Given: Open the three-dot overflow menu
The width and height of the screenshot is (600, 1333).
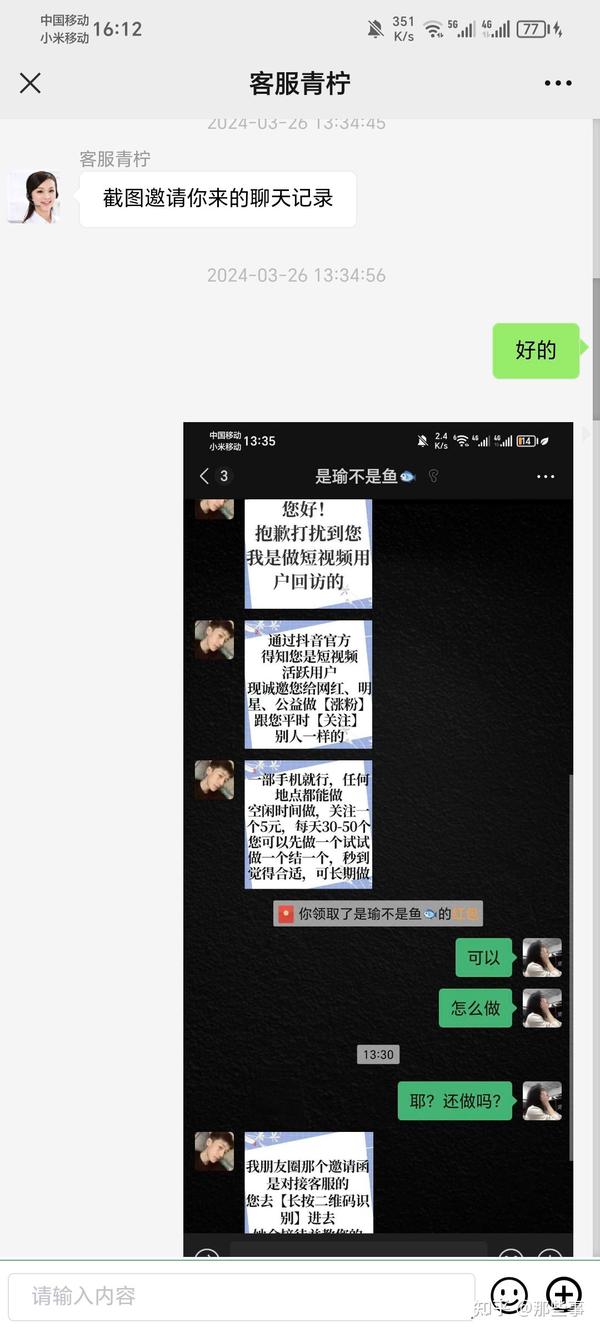Looking at the screenshot, I should (x=558, y=83).
